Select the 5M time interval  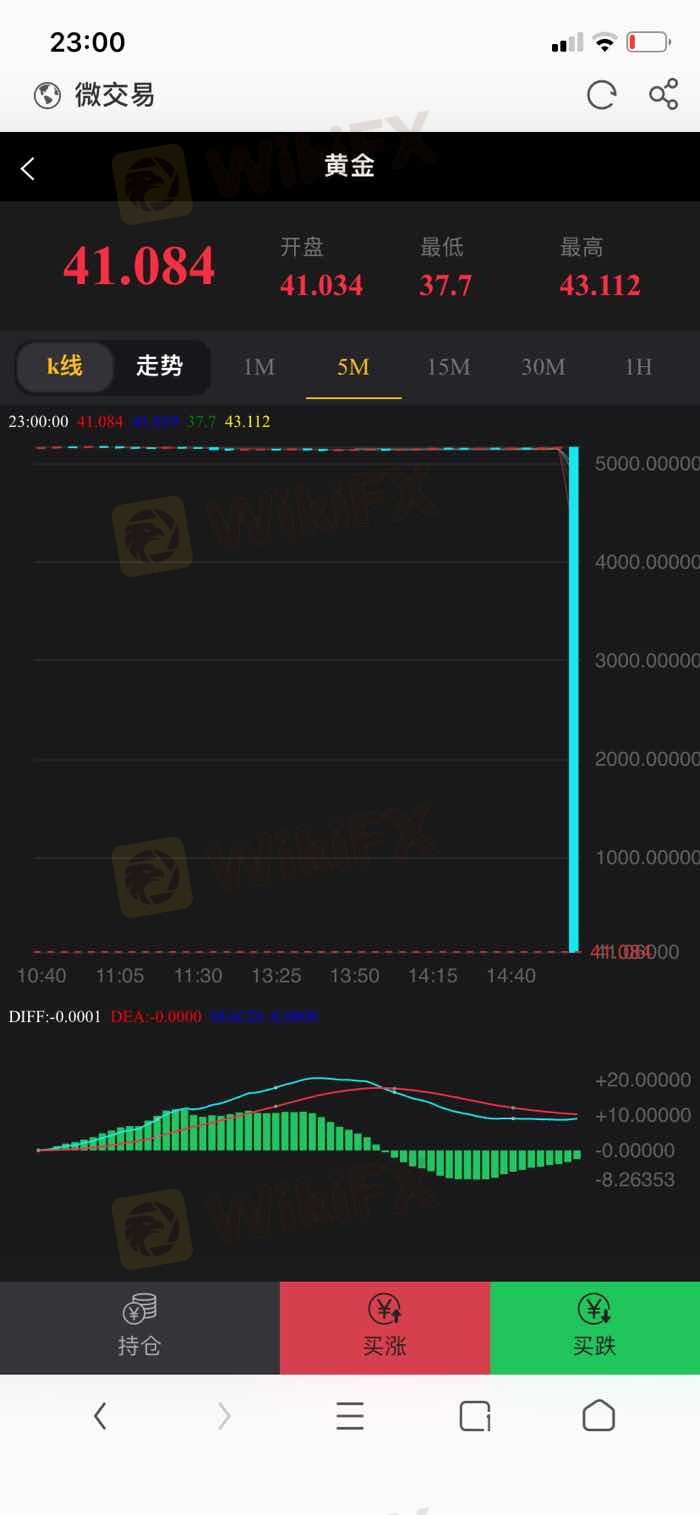pos(353,367)
